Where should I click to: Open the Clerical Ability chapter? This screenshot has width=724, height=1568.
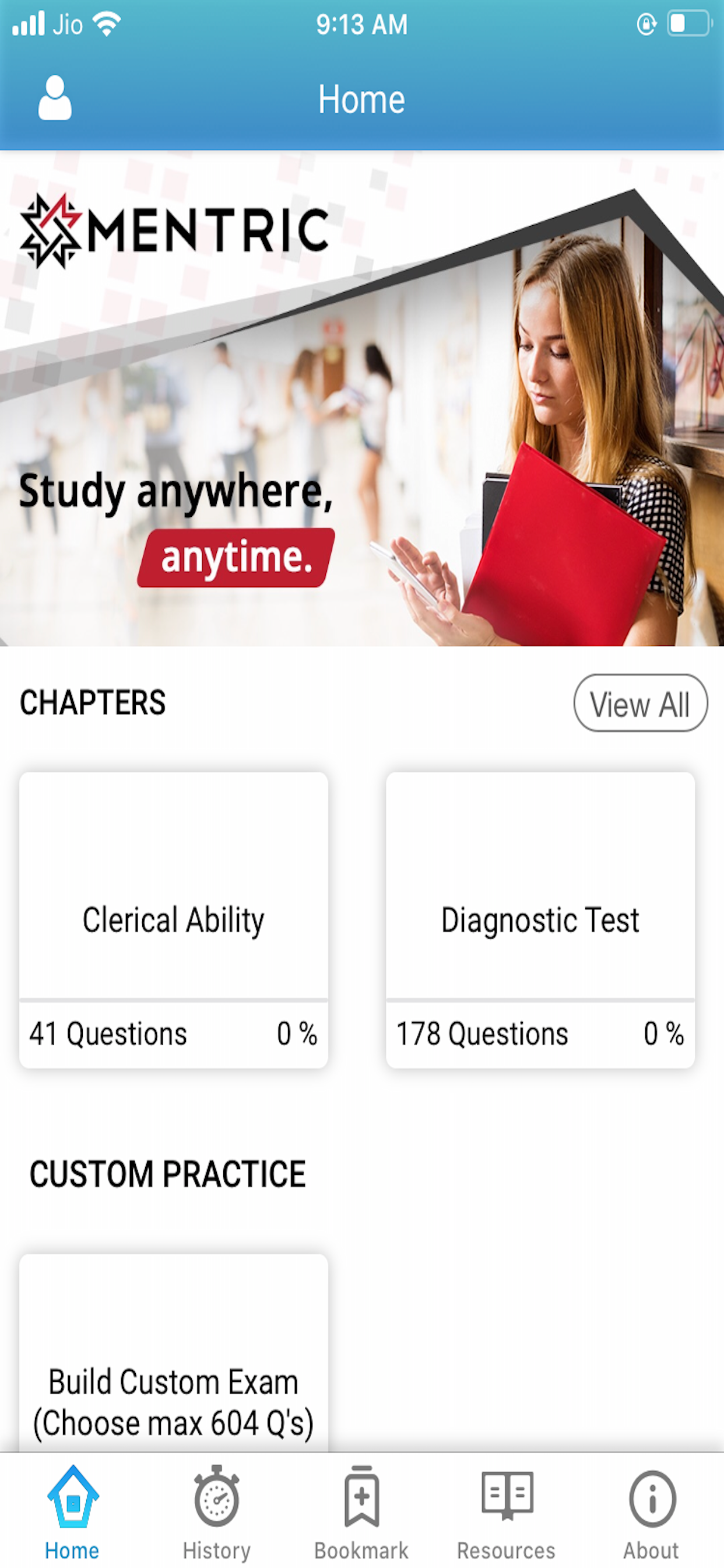(x=173, y=919)
